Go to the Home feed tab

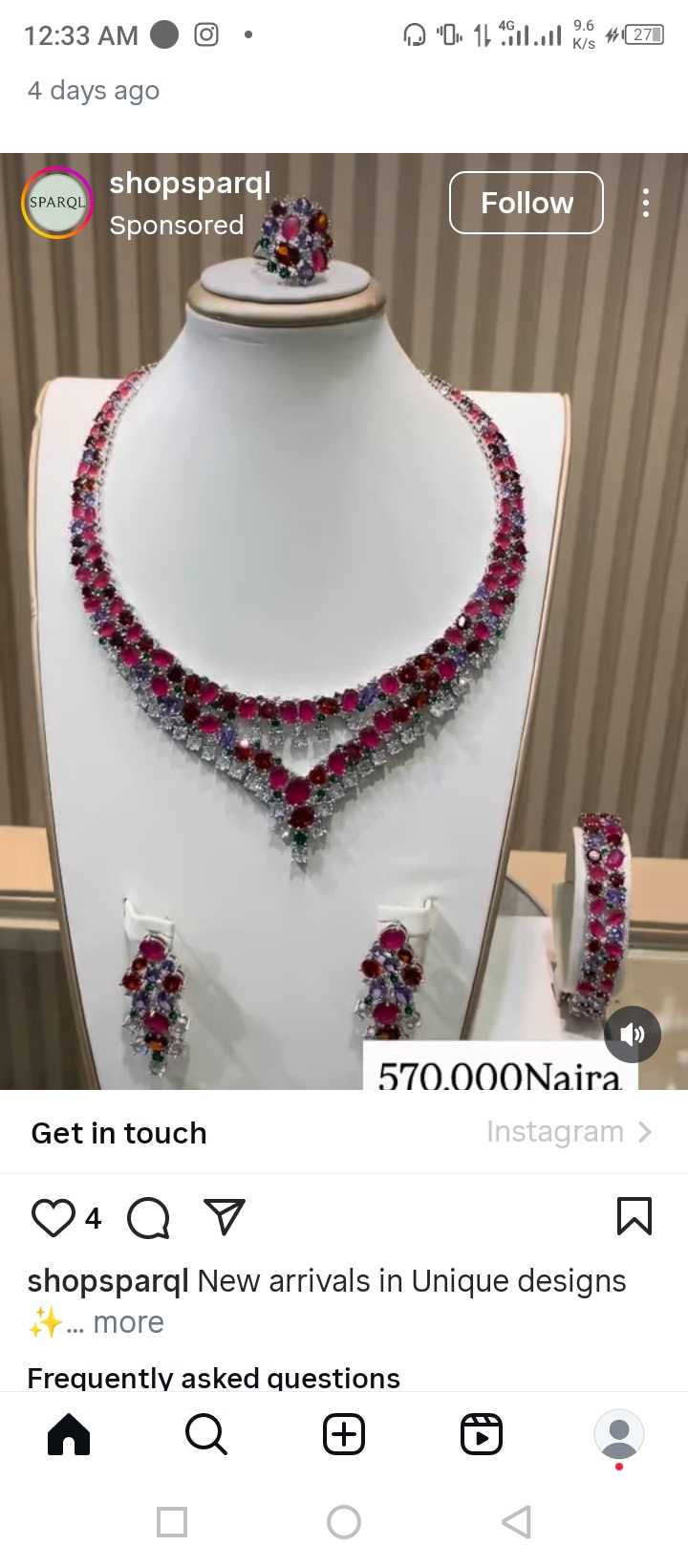69,1434
